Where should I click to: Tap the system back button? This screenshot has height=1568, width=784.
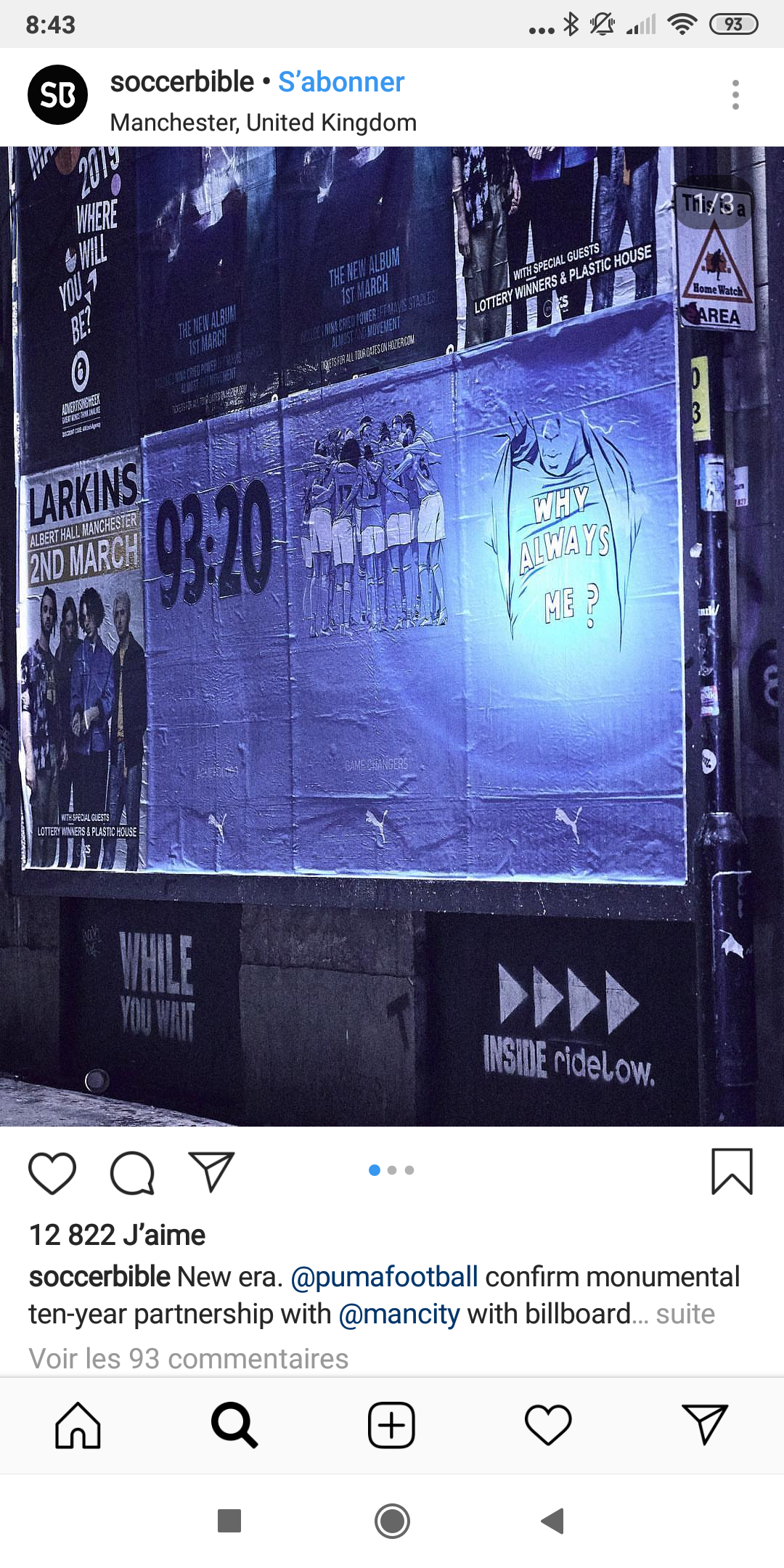click(x=553, y=1521)
